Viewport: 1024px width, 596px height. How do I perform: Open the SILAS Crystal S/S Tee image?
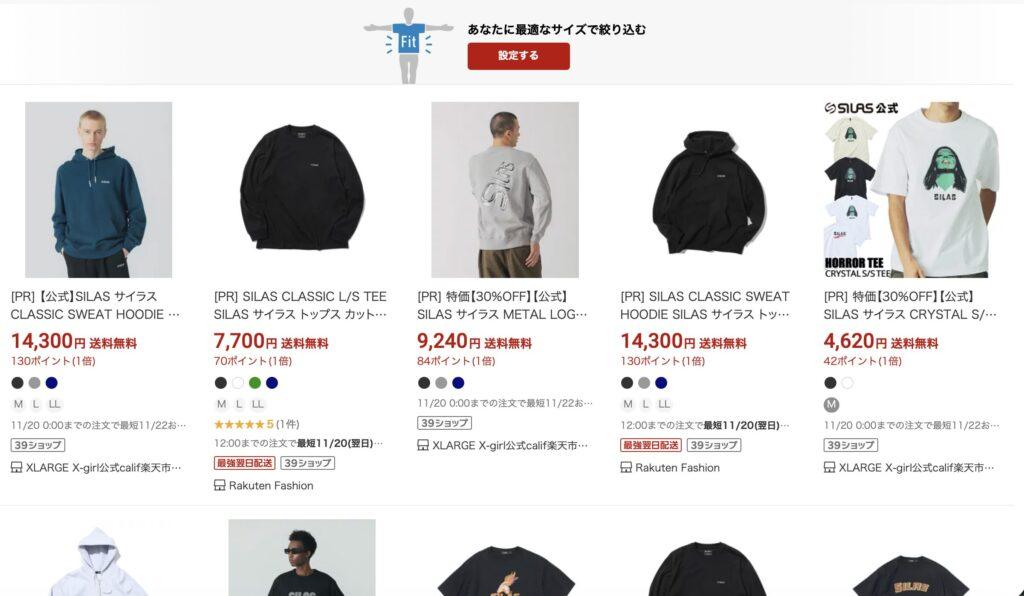tap(911, 189)
